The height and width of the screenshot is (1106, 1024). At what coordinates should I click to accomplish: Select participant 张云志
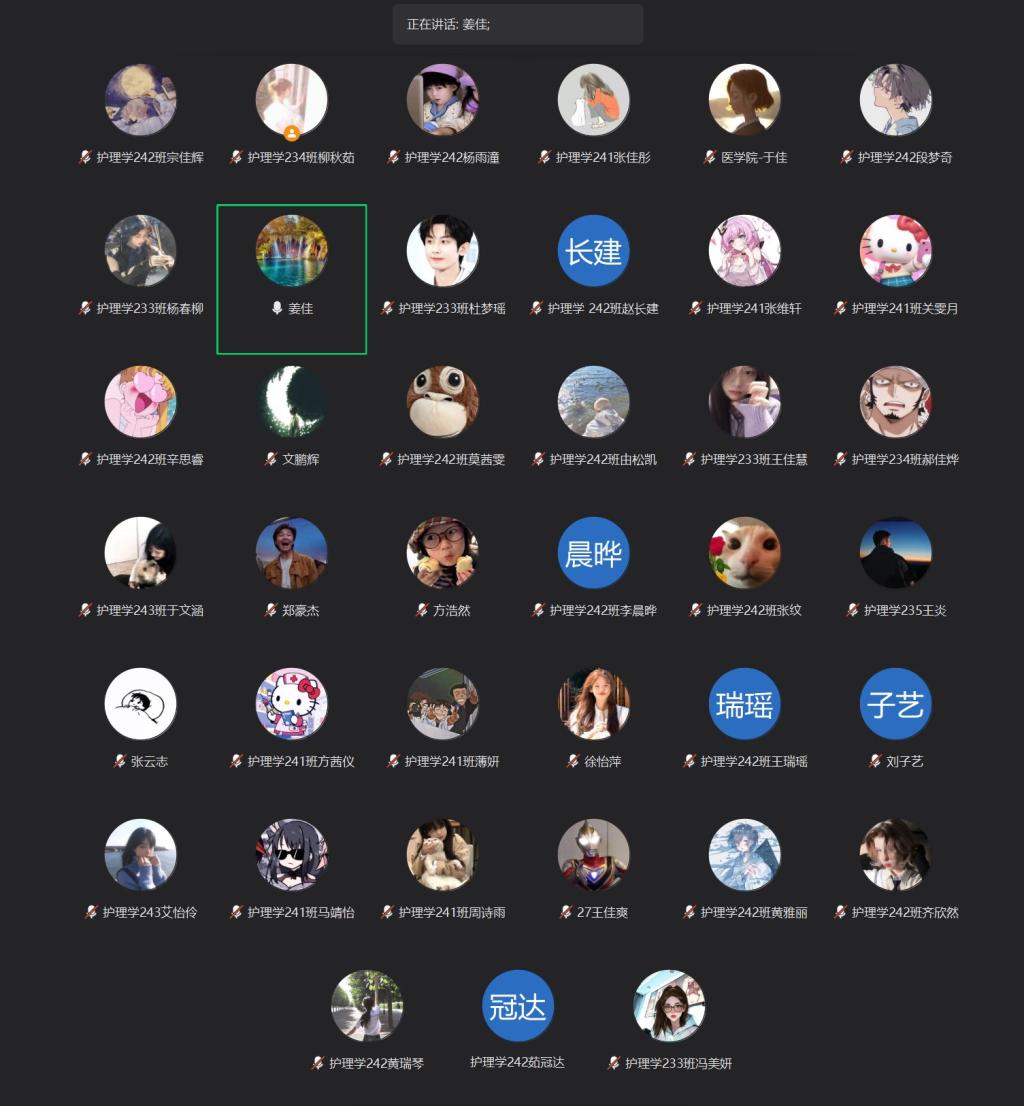coord(141,704)
